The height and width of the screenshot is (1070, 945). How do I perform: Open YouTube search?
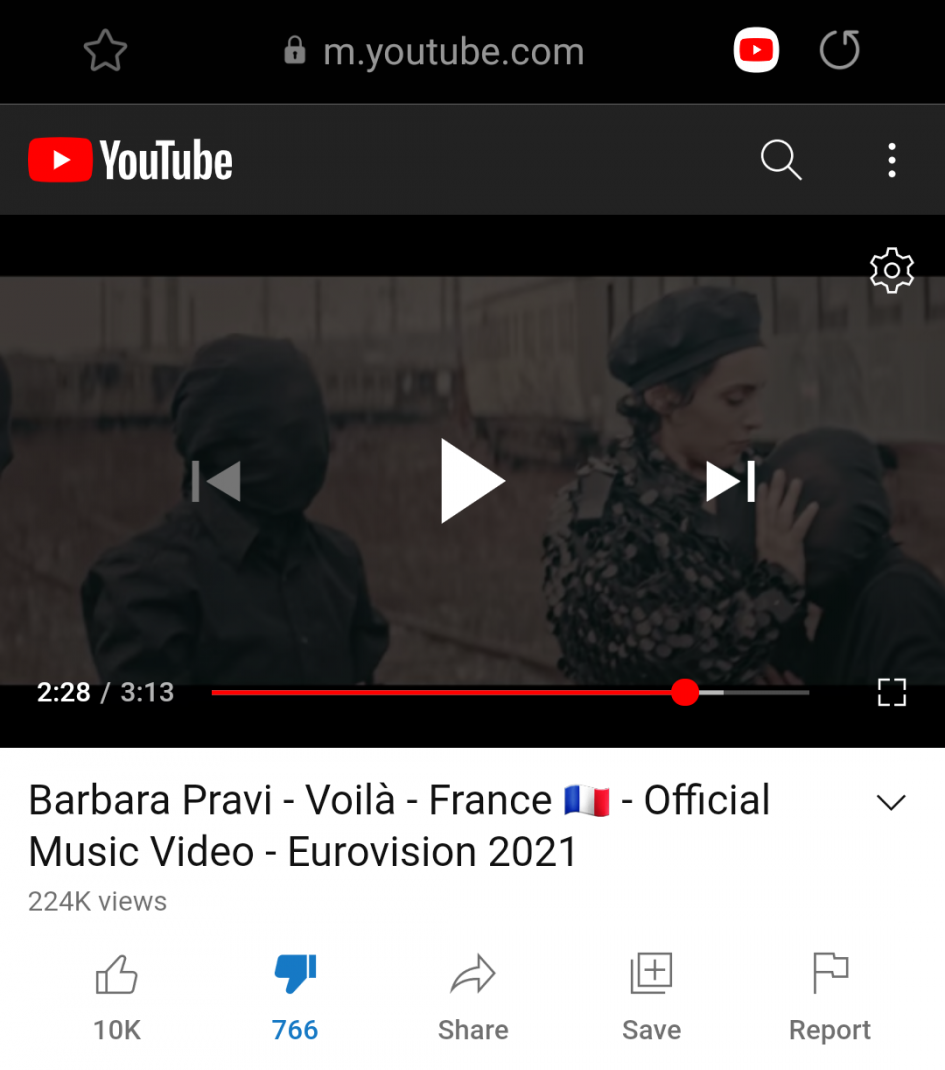pos(780,160)
